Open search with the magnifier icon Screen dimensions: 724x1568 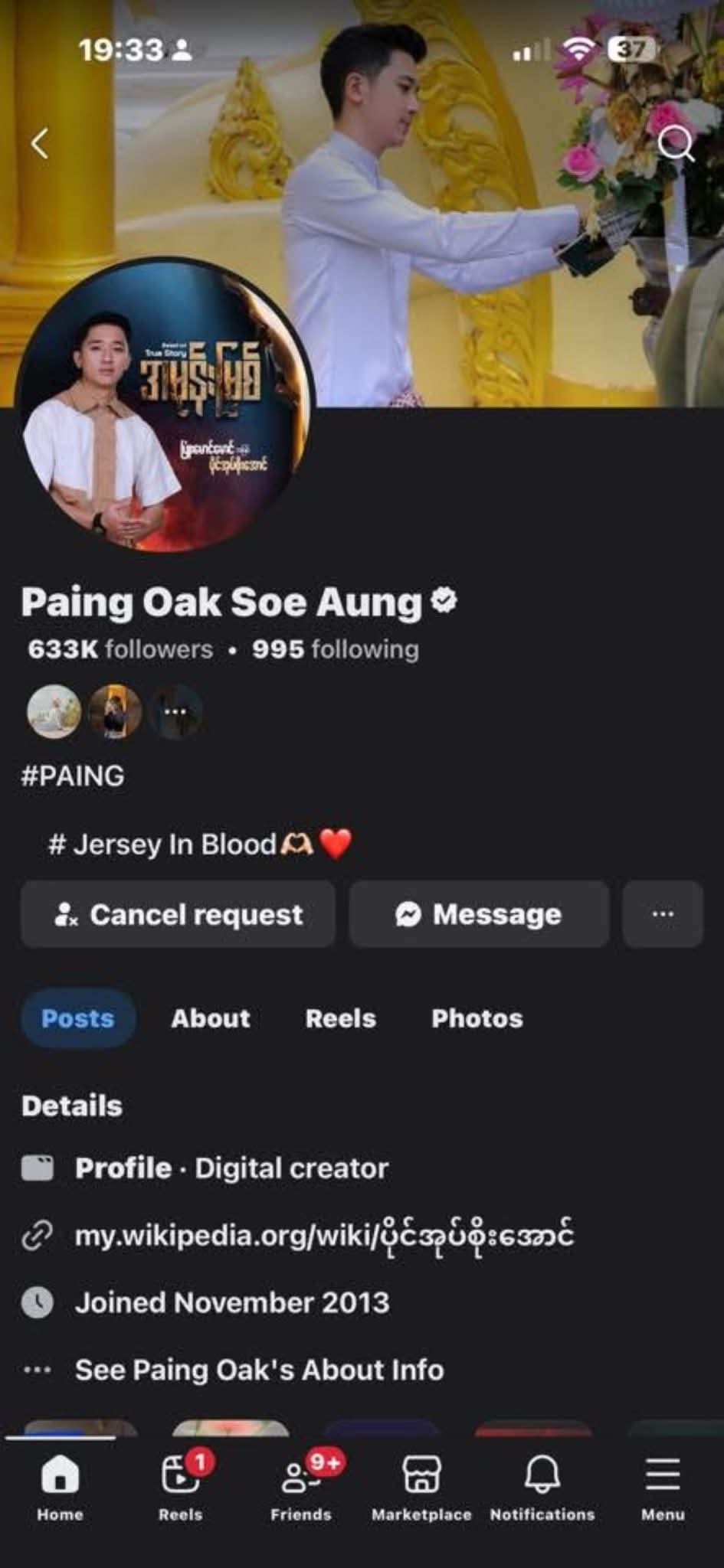click(675, 142)
